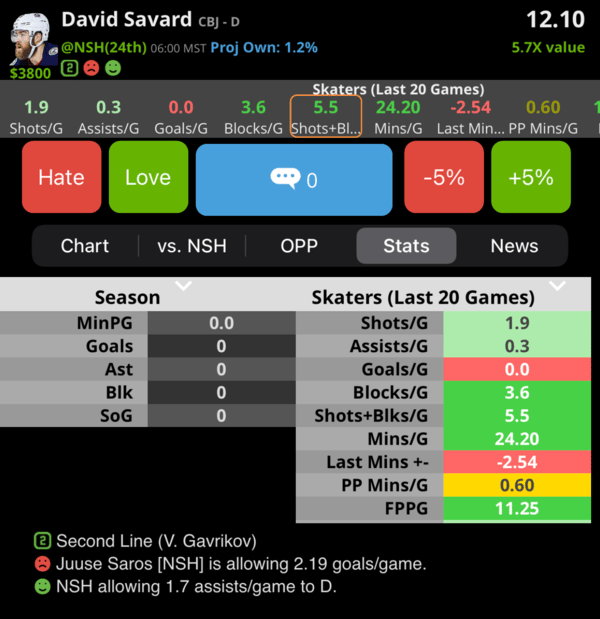Tap the red Hate button
600x619 pixels.
[61, 178]
